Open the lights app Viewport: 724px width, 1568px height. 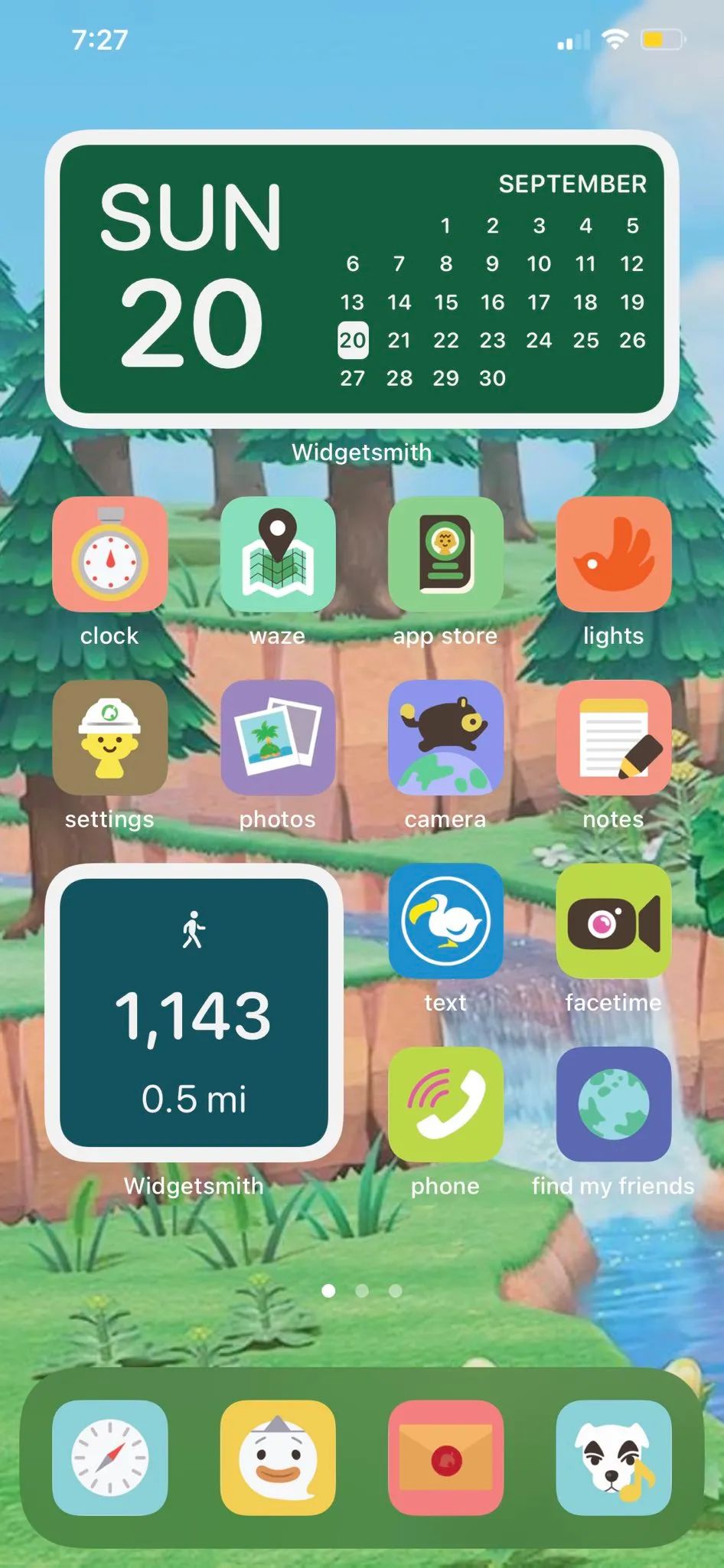click(613, 554)
